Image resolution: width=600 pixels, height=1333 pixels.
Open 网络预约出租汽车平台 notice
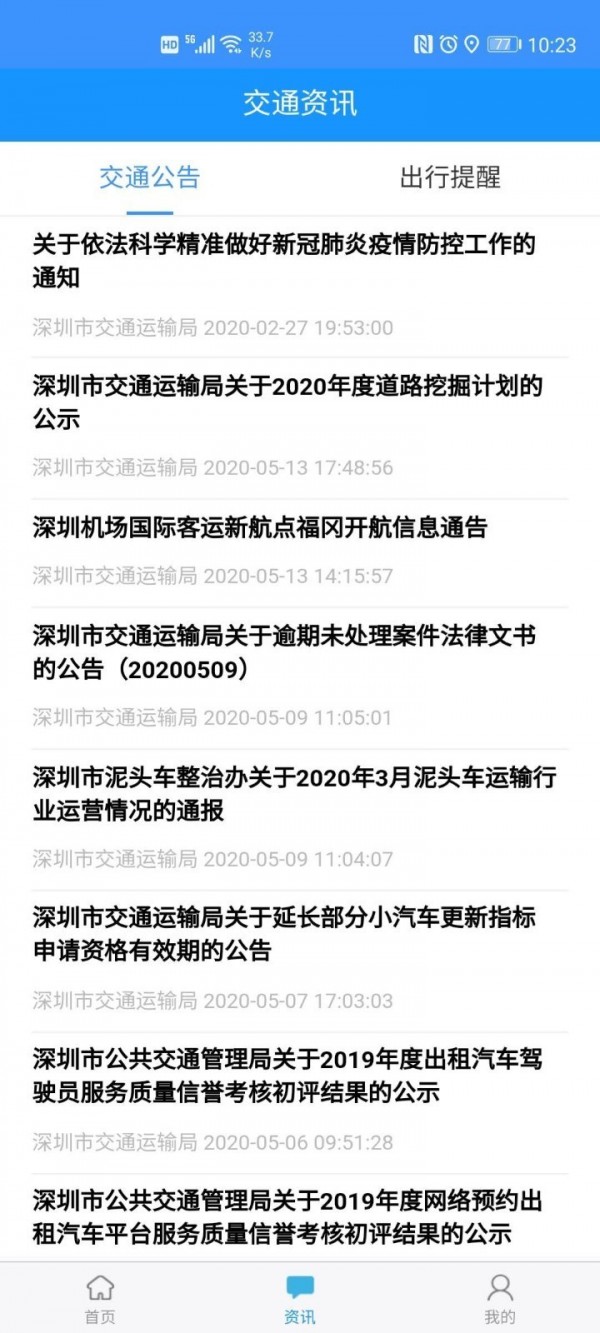click(x=288, y=1215)
